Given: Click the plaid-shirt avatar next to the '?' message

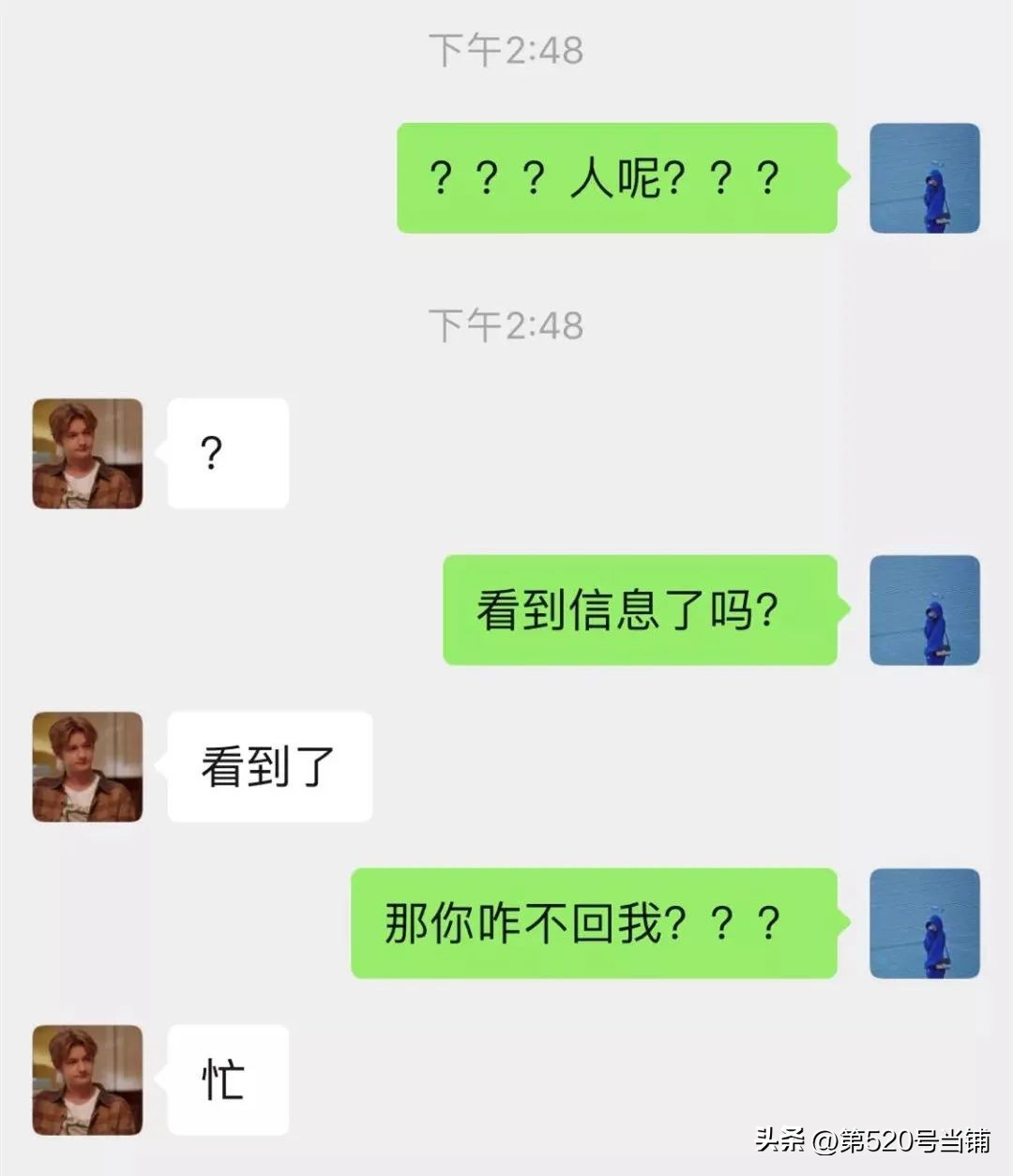Looking at the screenshot, I should (x=85, y=454).
